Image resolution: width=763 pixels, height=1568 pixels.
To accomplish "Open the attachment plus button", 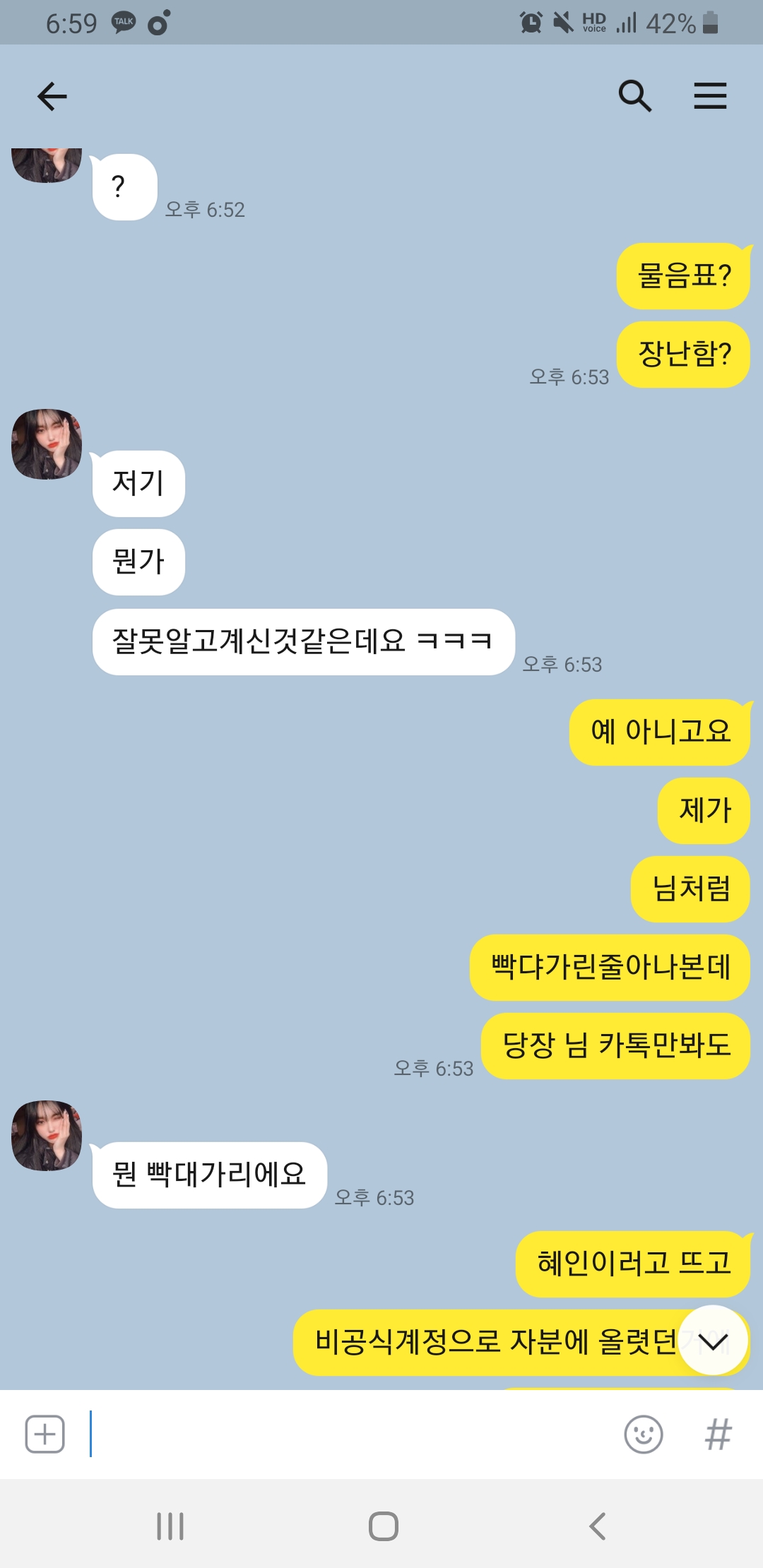I will 45,1435.
